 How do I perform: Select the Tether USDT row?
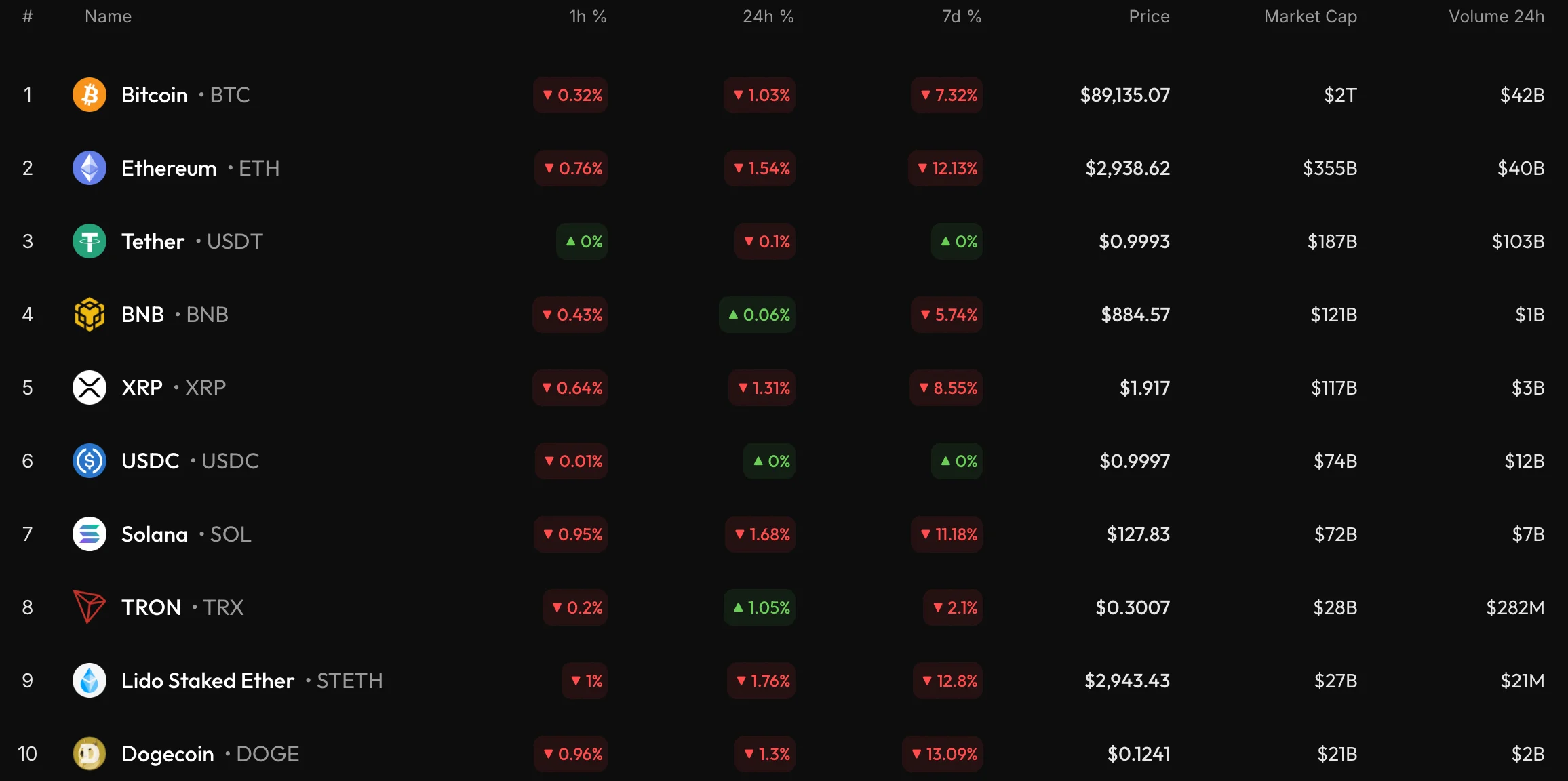click(x=153, y=241)
